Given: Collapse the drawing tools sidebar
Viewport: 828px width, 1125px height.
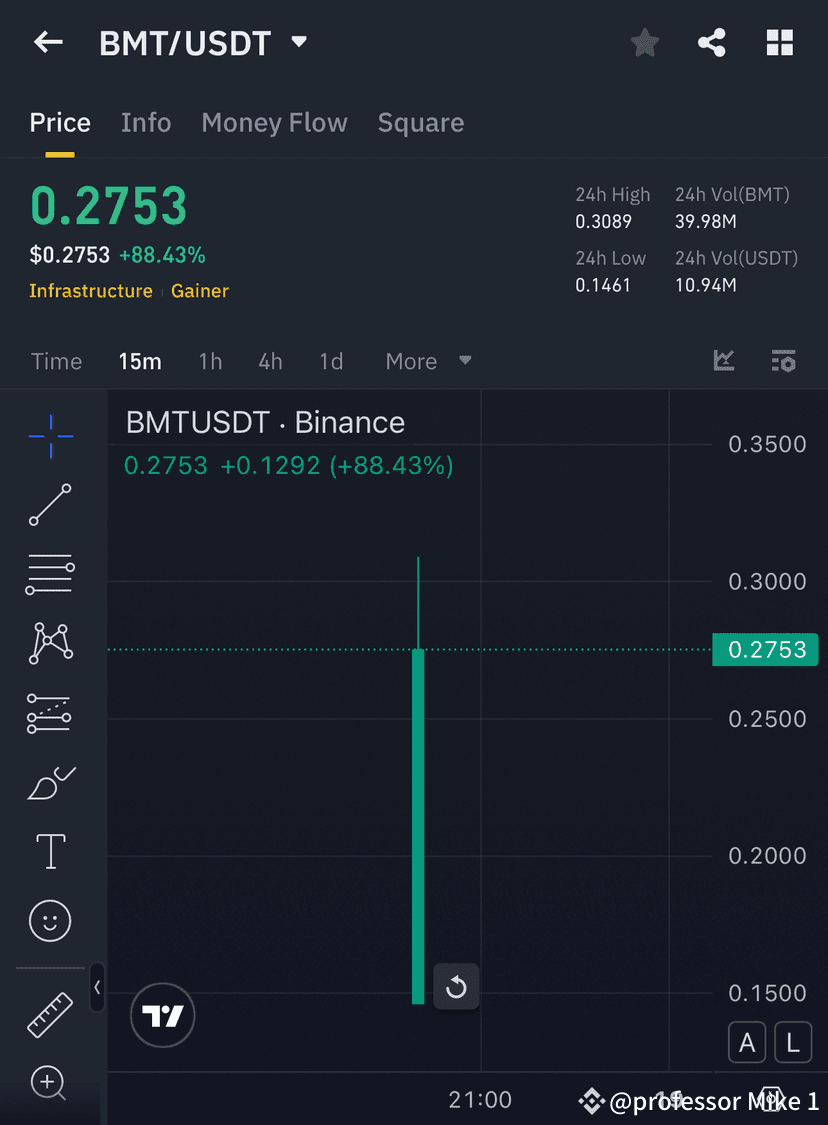Looking at the screenshot, I should (97, 988).
